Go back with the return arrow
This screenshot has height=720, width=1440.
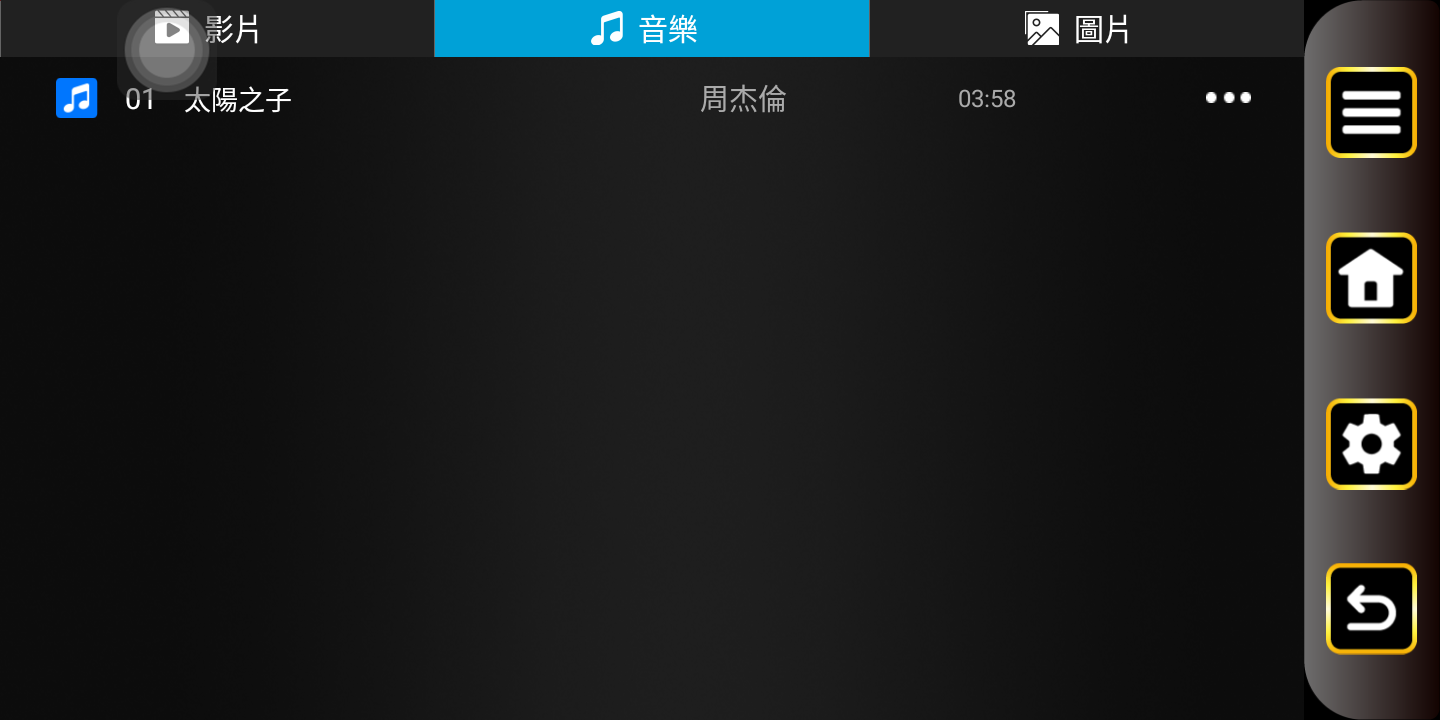[1371, 609]
